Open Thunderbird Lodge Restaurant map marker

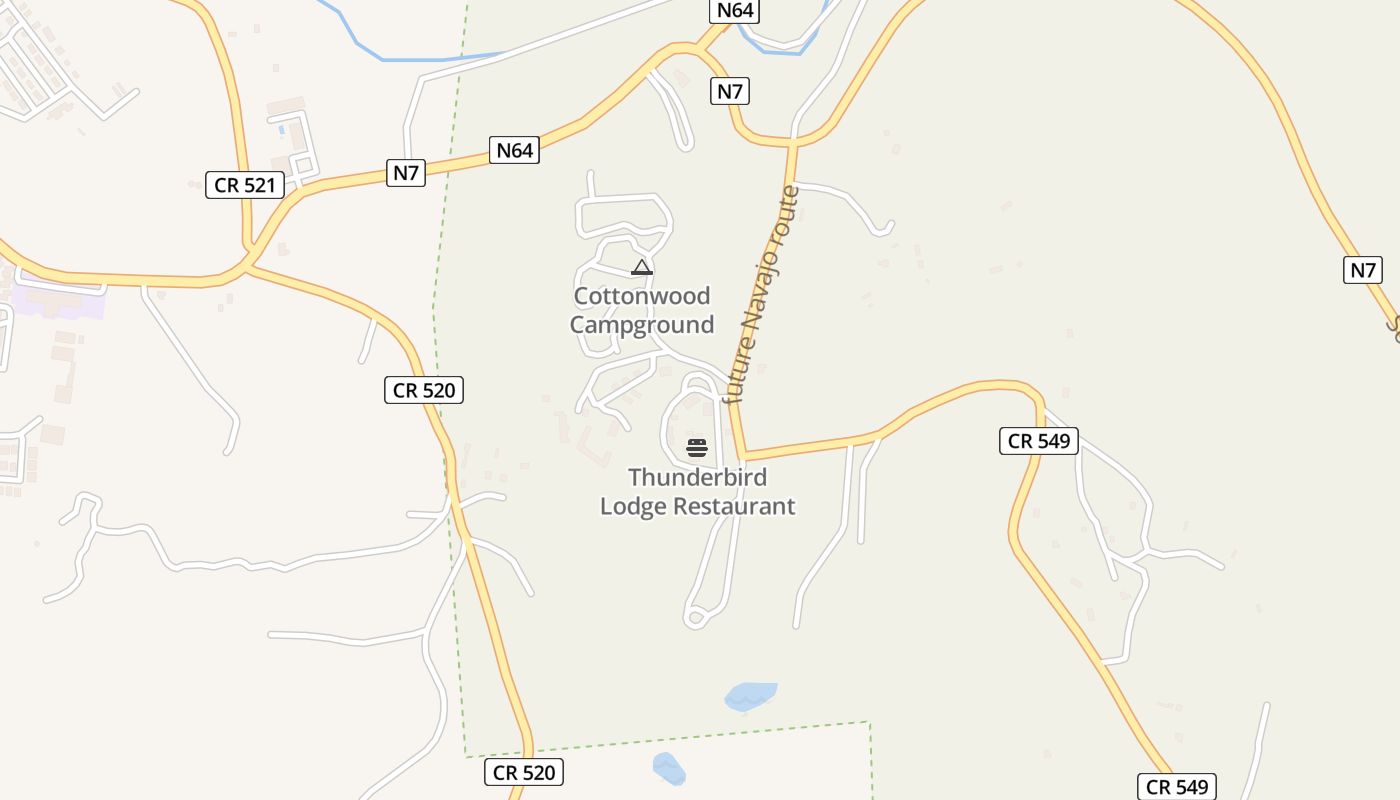pos(697,447)
